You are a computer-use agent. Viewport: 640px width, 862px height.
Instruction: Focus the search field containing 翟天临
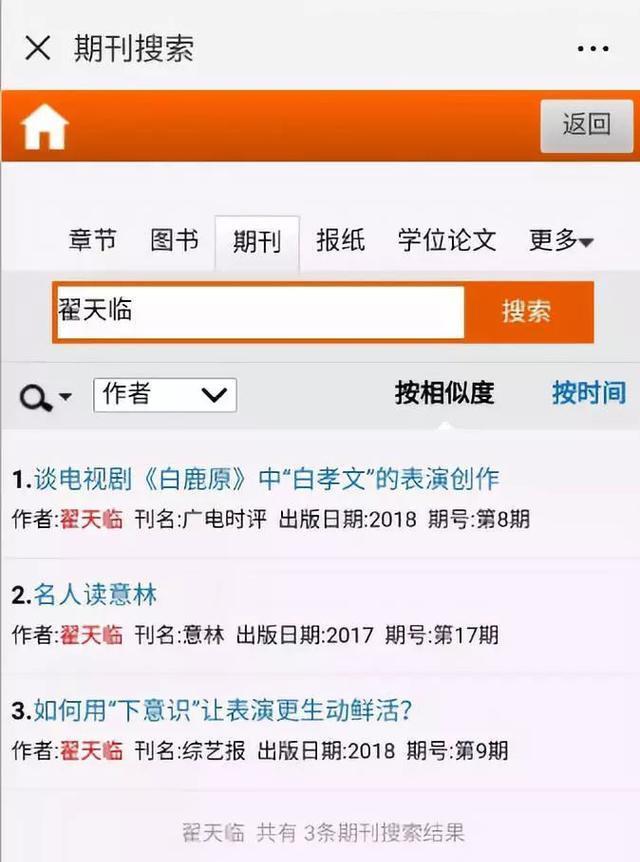point(260,311)
